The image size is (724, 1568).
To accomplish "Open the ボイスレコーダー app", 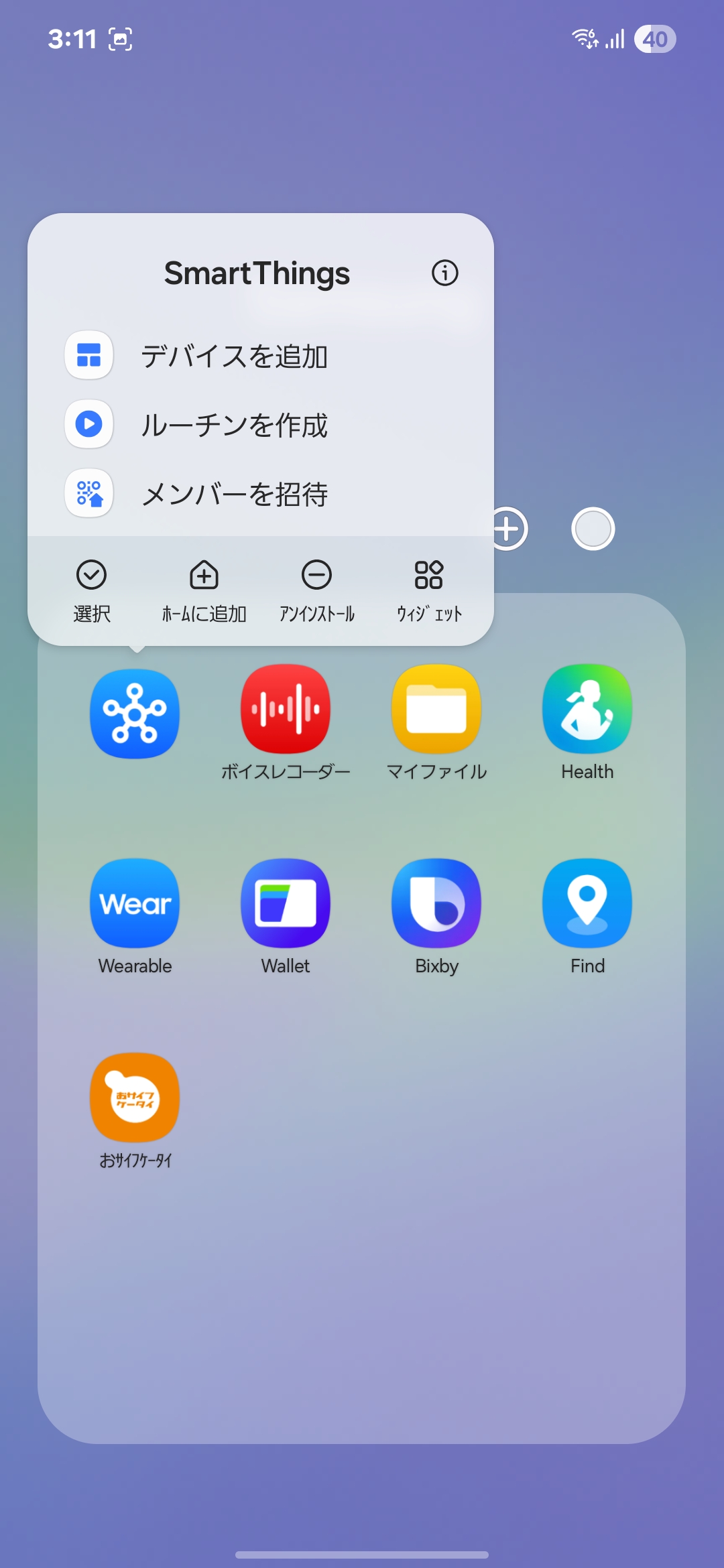I will tap(286, 709).
